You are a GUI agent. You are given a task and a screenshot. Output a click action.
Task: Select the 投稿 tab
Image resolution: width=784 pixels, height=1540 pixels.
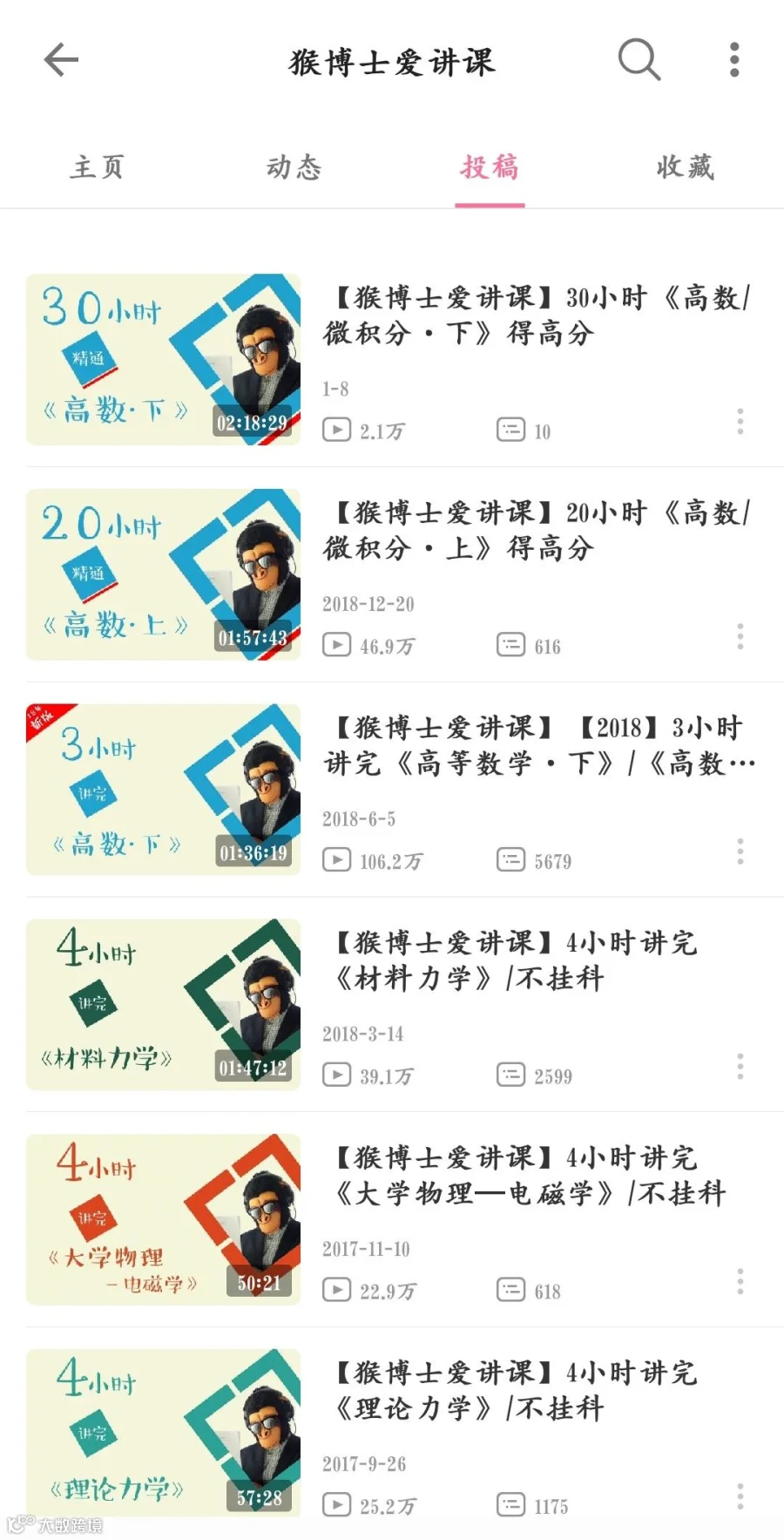[x=490, y=167]
